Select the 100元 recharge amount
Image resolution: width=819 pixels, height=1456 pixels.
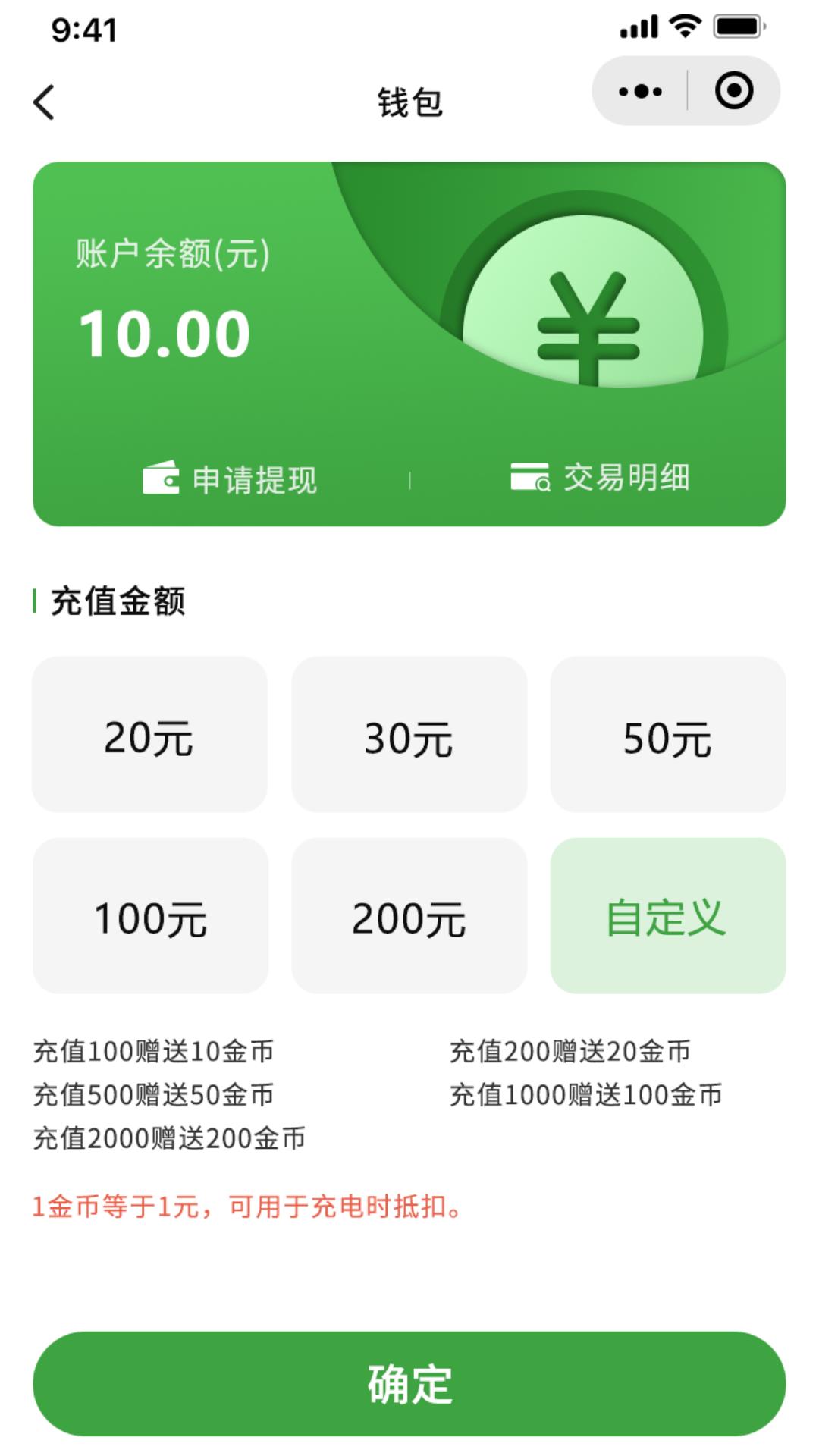point(150,920)
